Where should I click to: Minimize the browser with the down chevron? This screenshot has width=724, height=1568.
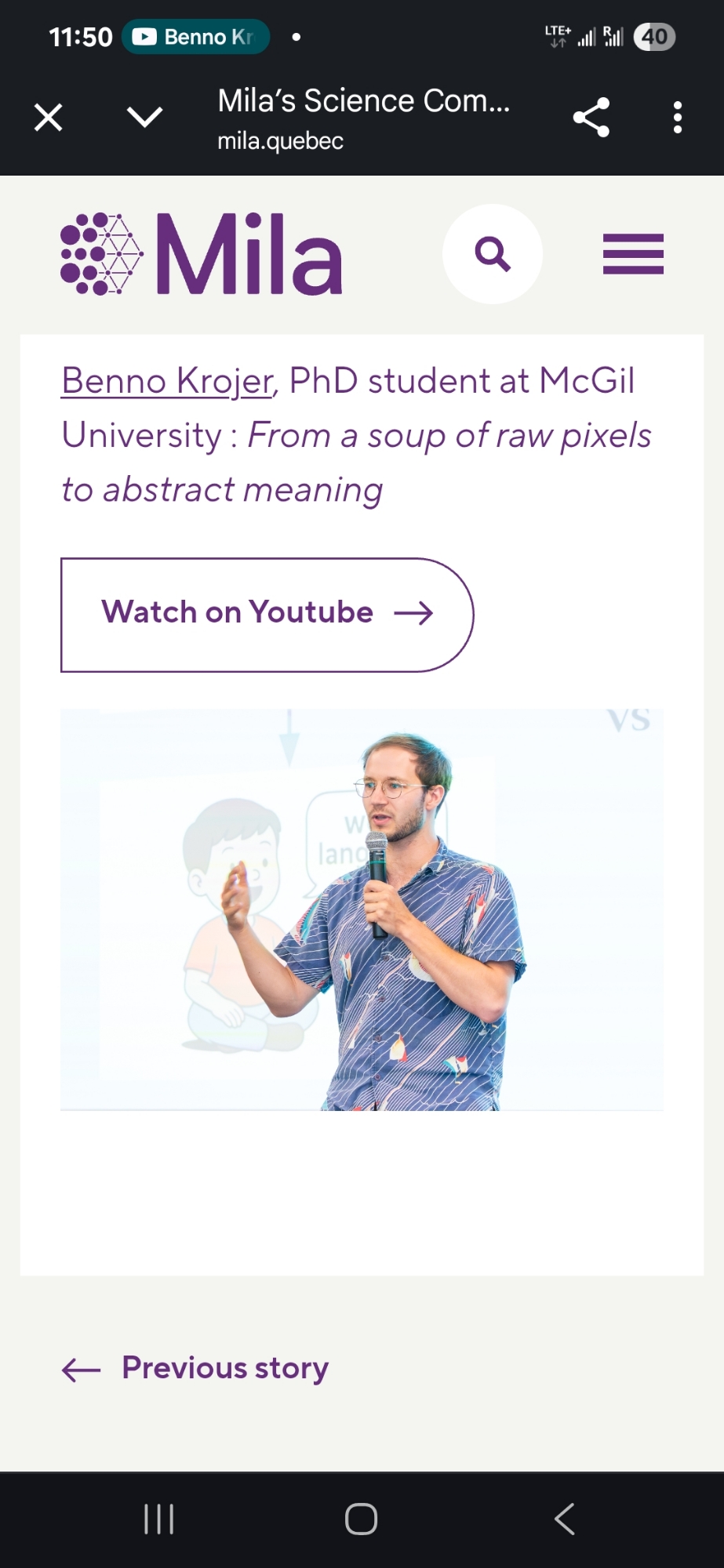click(x=144, y=118)
